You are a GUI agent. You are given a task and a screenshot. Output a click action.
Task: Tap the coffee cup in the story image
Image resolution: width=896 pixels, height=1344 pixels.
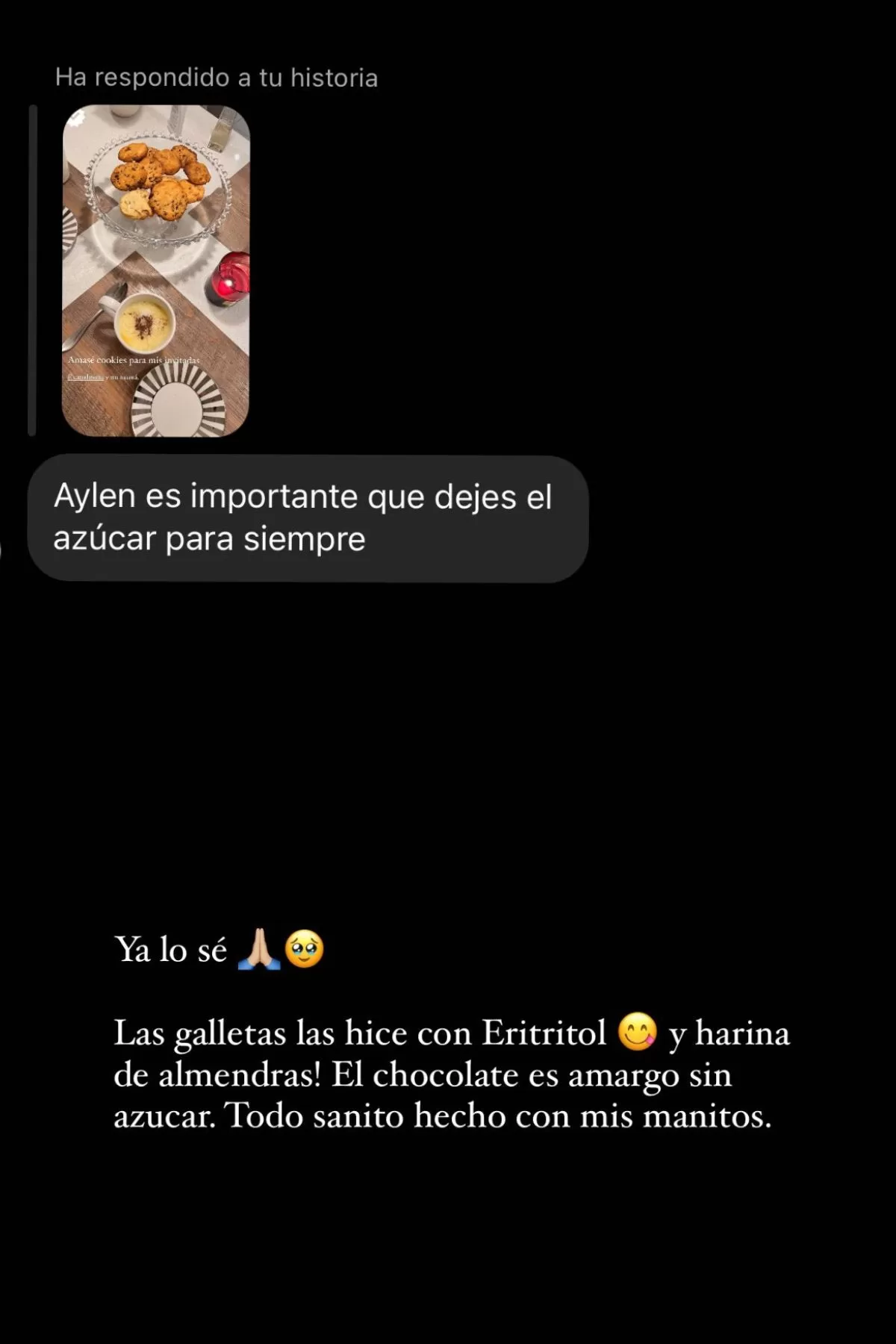146,323
